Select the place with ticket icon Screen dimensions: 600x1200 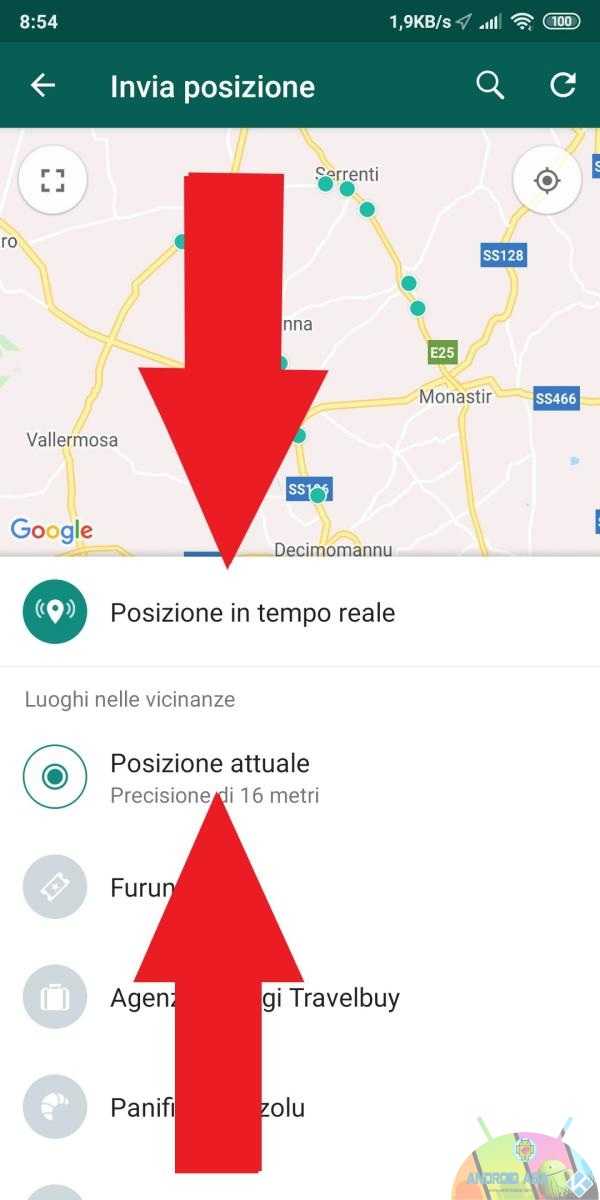pos(300,887)
